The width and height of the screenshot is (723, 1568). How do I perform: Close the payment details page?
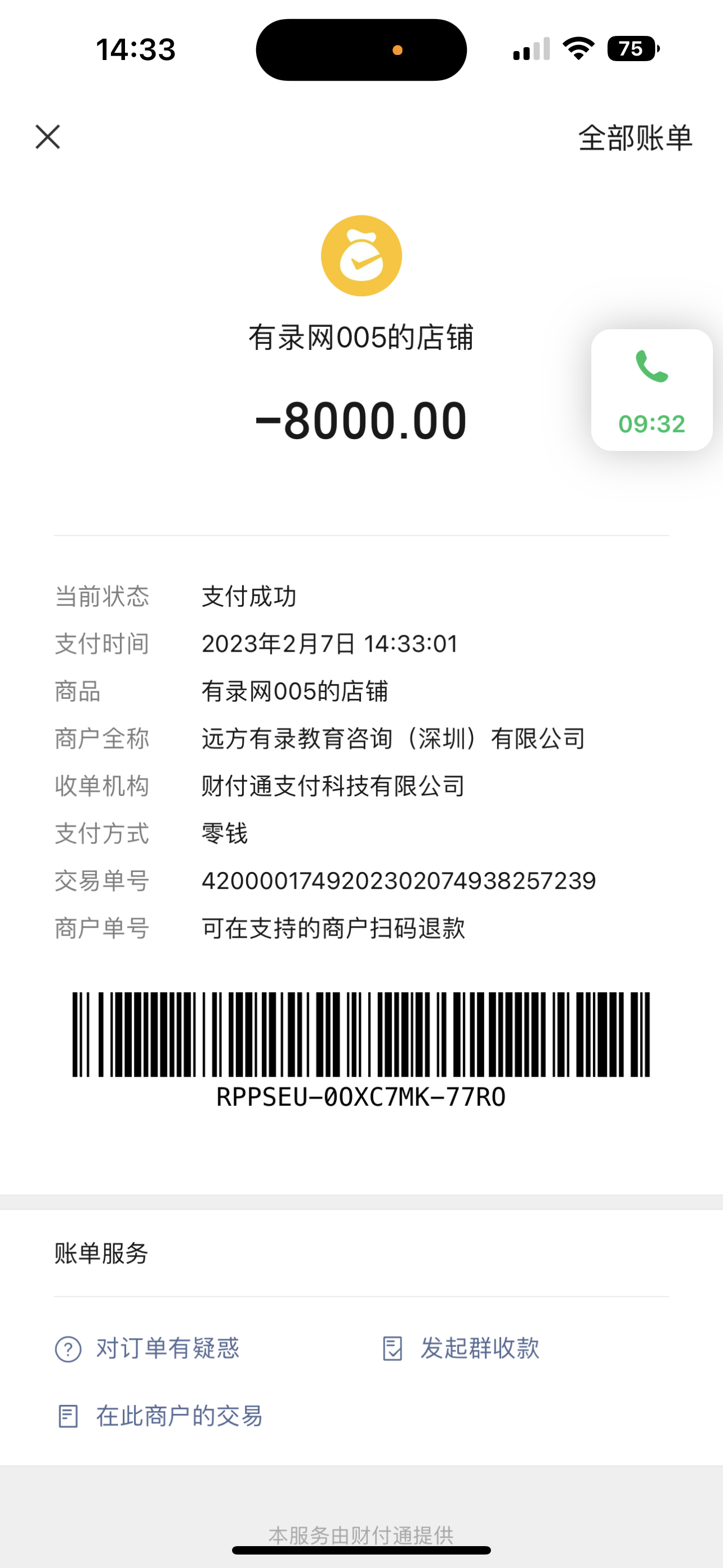(48, 137)
